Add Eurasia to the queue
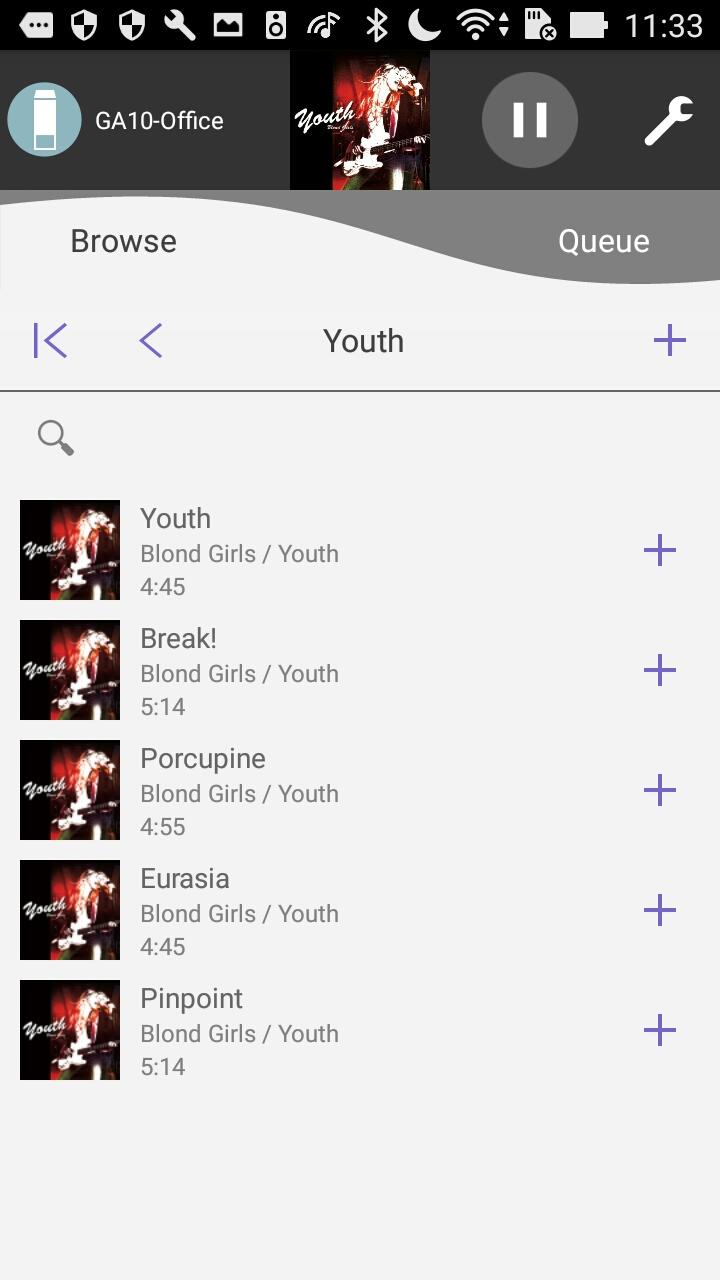 (660, 910)
